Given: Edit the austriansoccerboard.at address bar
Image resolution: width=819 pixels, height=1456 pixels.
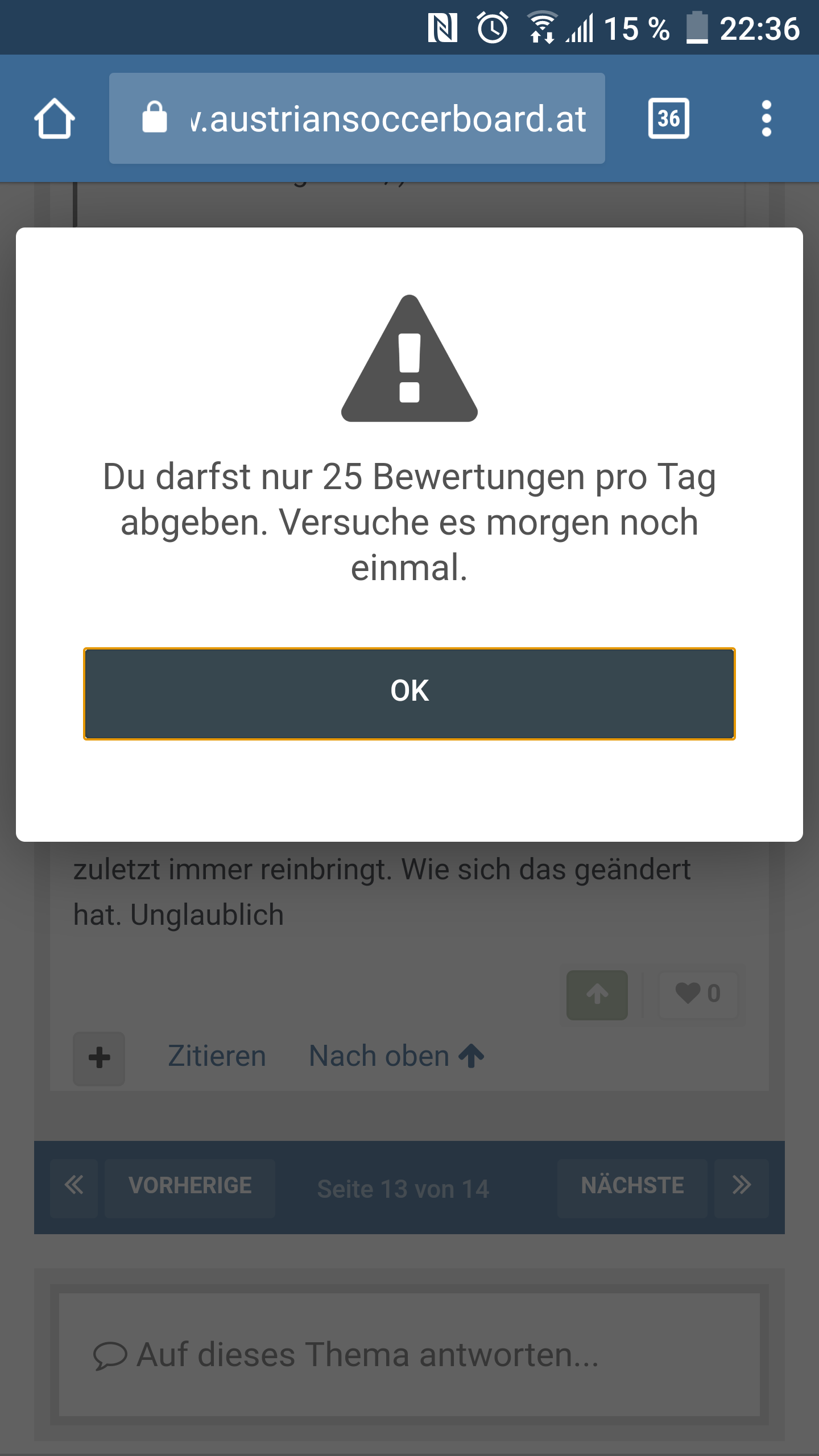Looking at the screenshot, I should coord(357,118).
